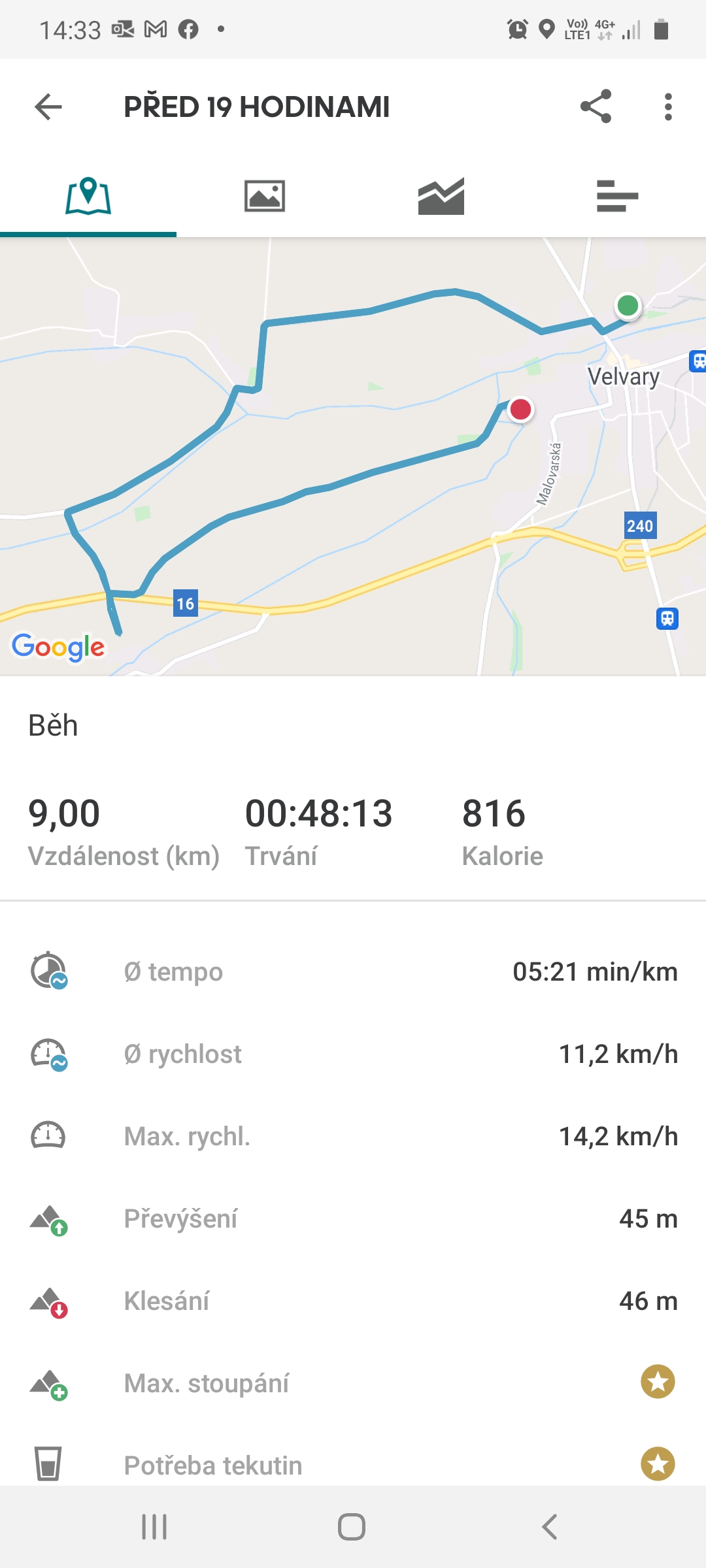Image resolution: width=706 pixels, height=1568 pixels.
Task: Go back using the top-left arrow
Action: point(48,106)
